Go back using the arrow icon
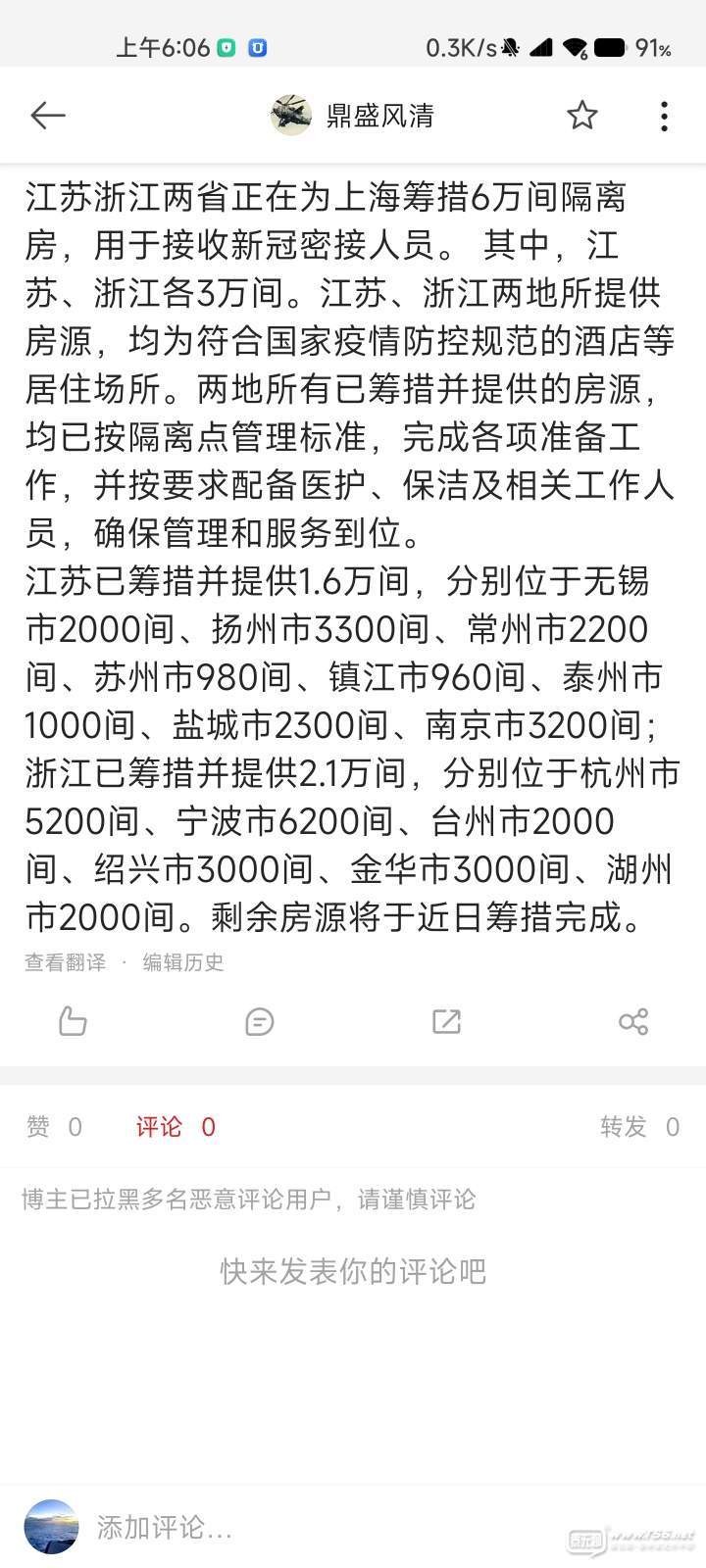Screen dimensions: 706x1568 47,116
